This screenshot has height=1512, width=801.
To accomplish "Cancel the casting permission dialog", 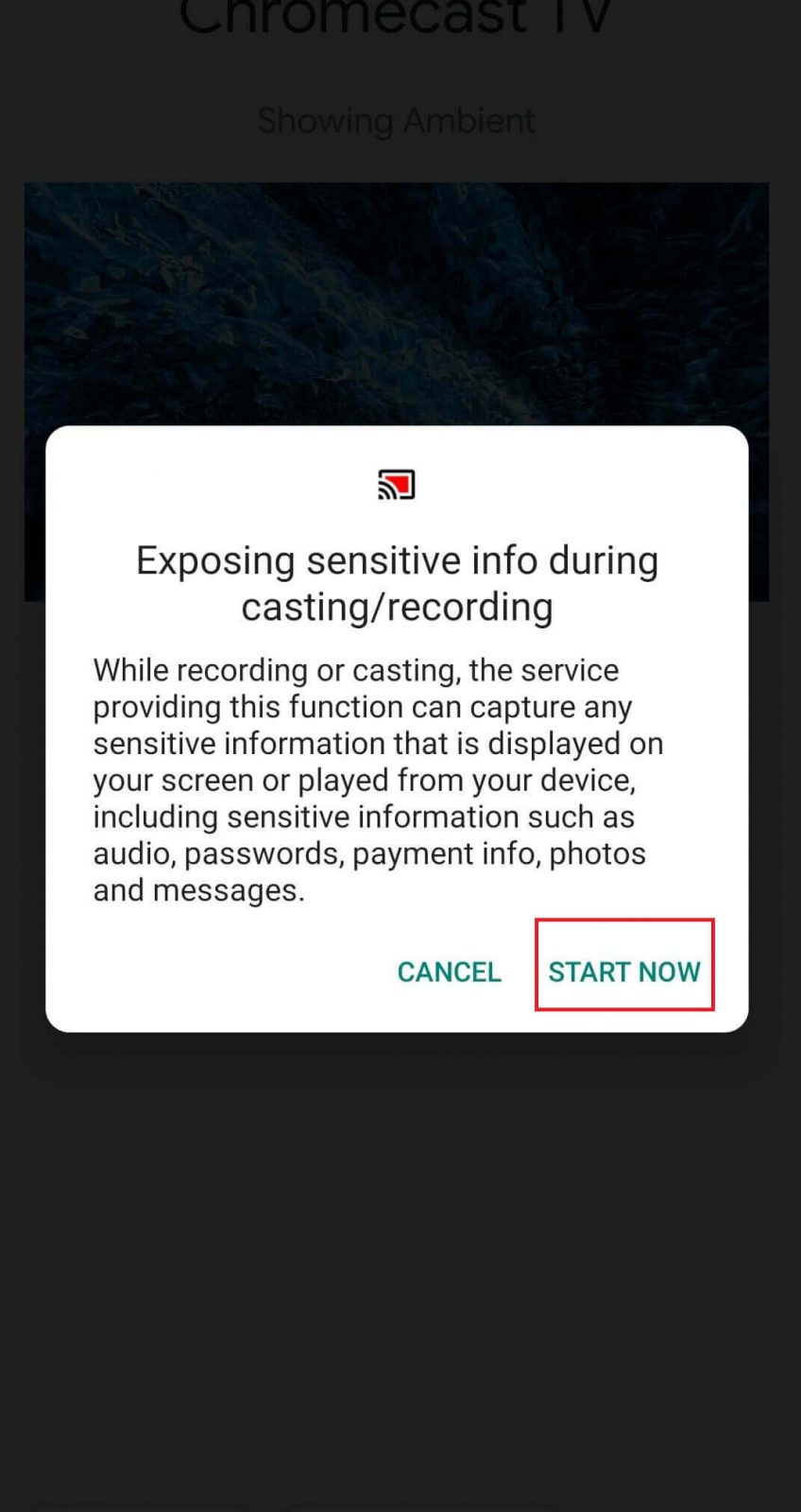I will point(449,971).
